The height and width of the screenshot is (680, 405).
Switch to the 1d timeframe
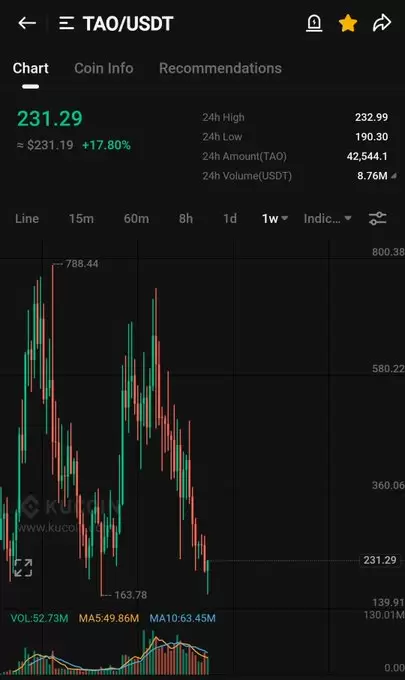(230, 219)
